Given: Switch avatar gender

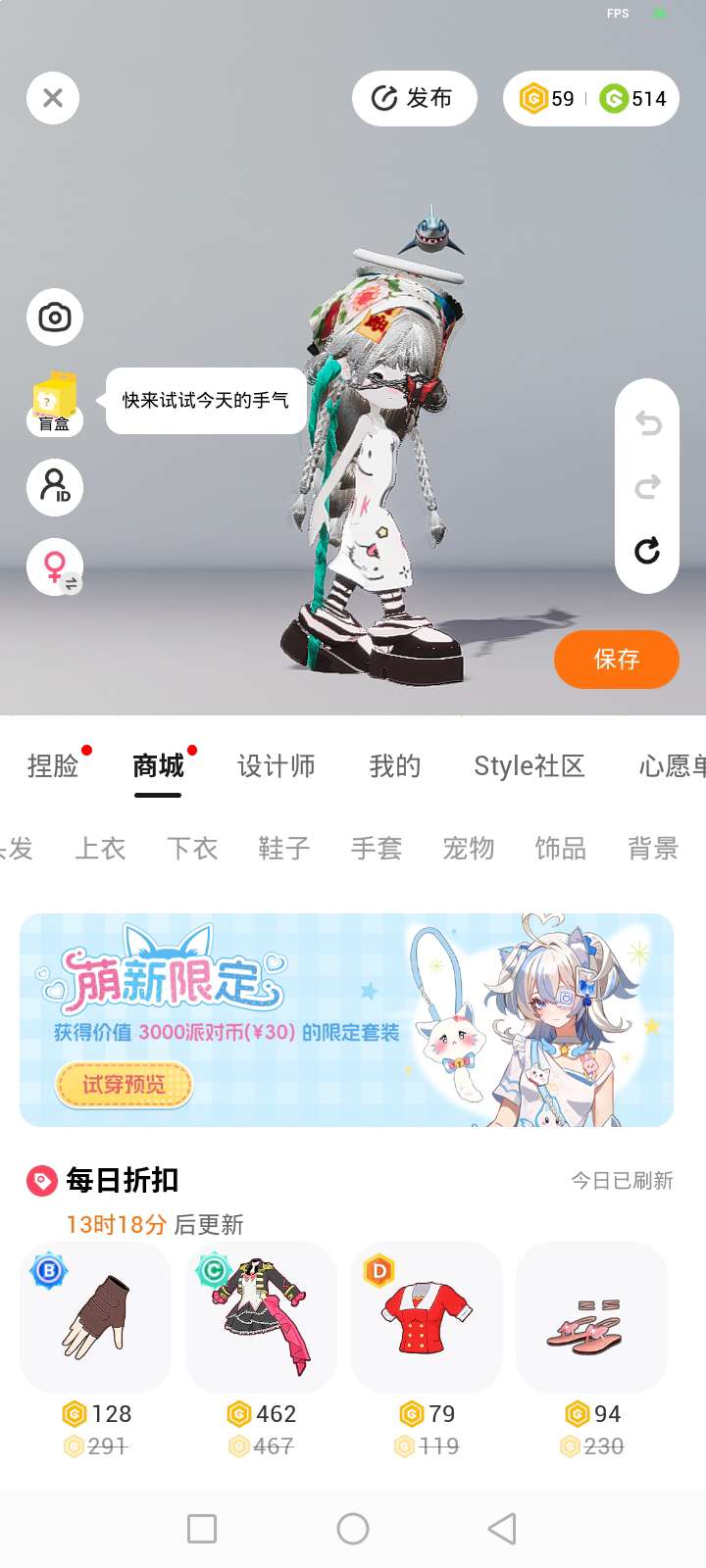Looking at the screenshot, I should [x=55, y=567].
